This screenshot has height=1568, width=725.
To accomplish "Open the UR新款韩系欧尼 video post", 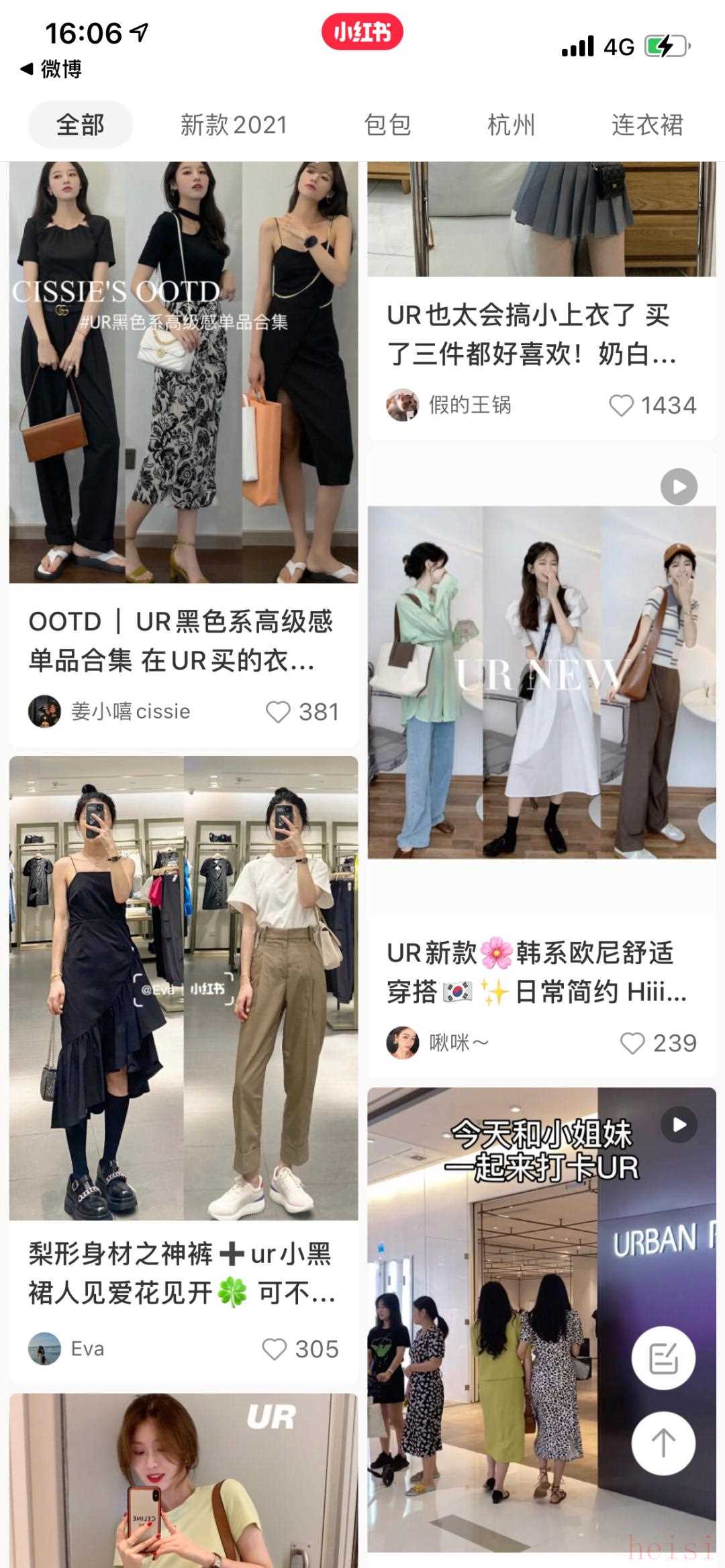I will 541,681.
